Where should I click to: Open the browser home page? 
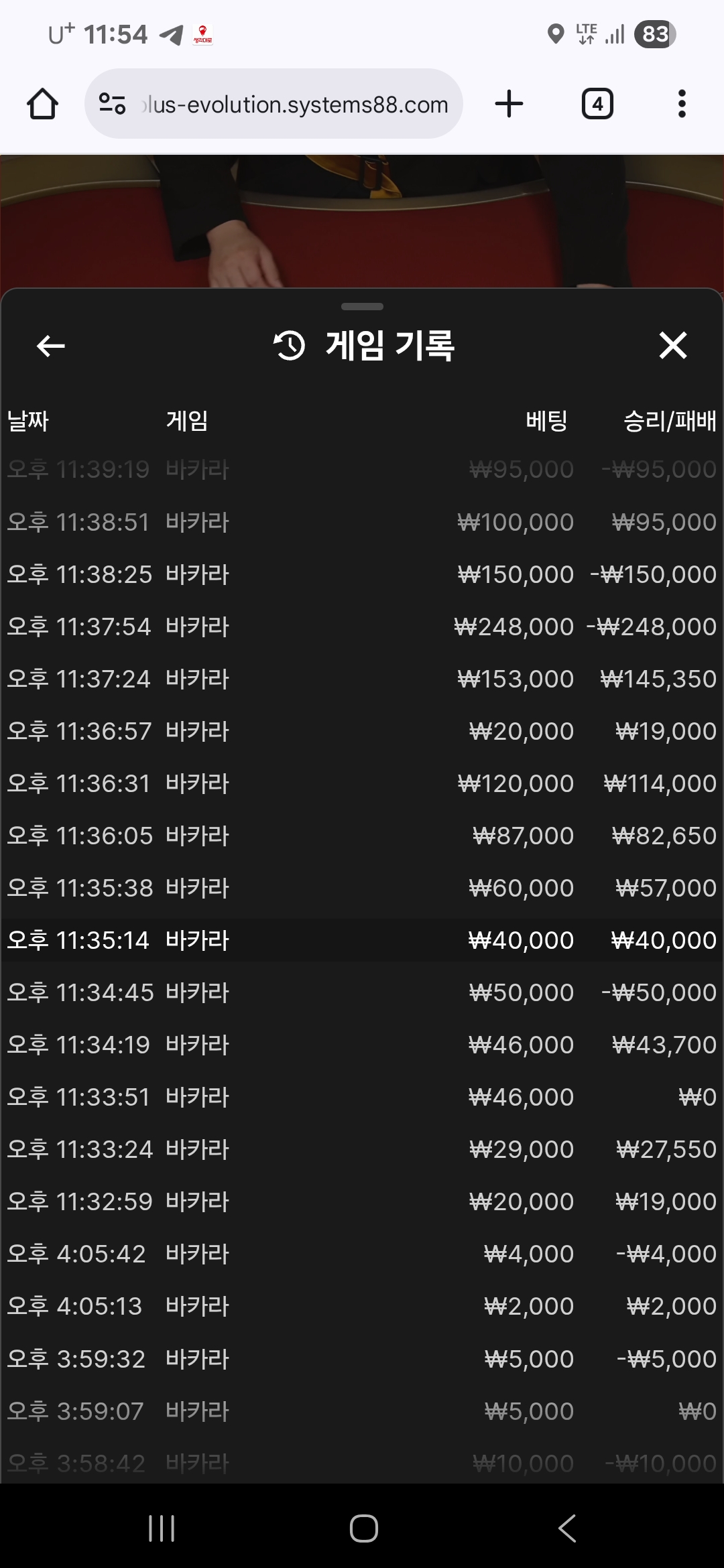pos(42,104)
